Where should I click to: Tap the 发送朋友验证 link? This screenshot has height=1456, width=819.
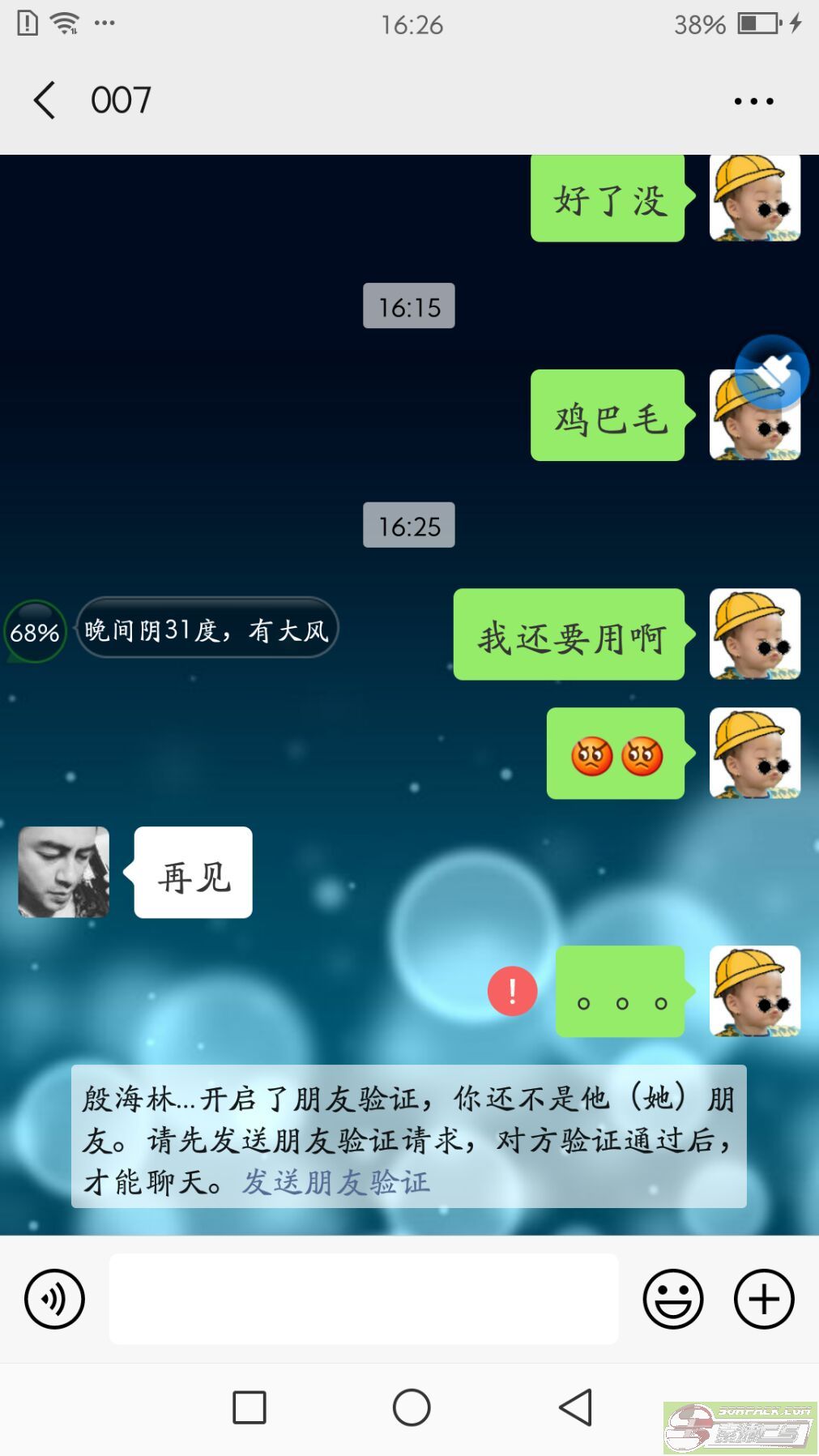click(x=335, y=1182)
